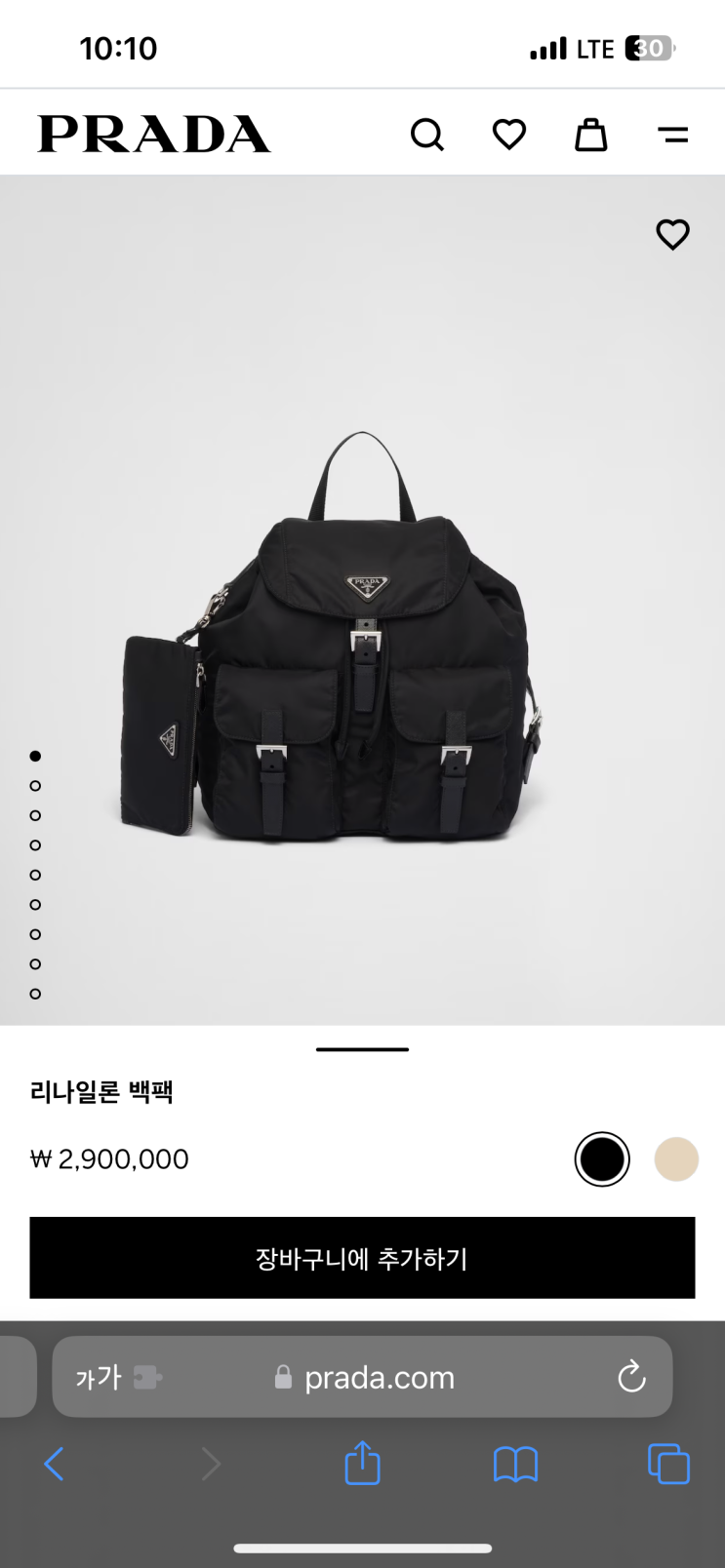
Task: Open the hamburger menu
Action: [x=672, y=135]
